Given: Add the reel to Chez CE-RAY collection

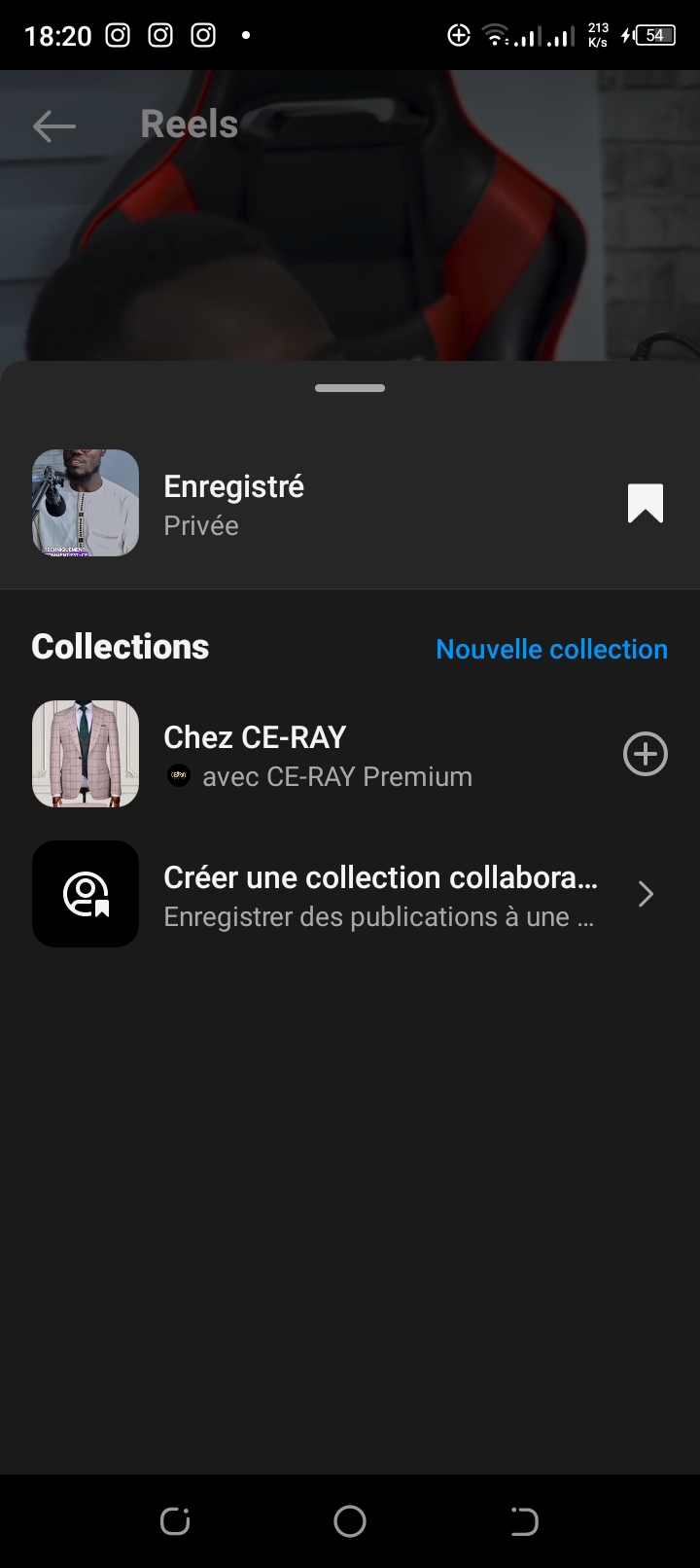Looking at the screenshot, I should [x=645, y=755].
